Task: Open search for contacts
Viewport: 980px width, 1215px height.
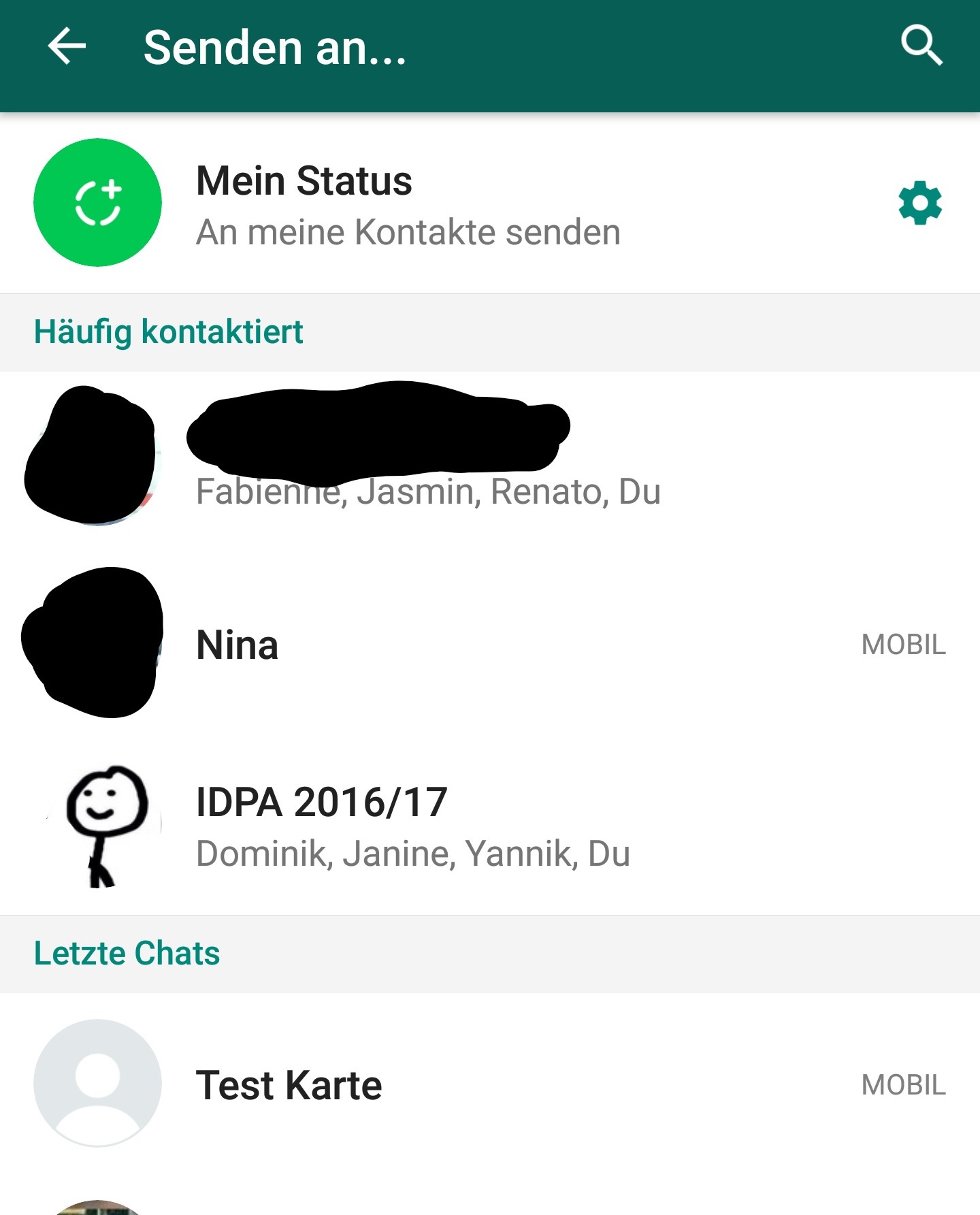Action: point(921,46)
